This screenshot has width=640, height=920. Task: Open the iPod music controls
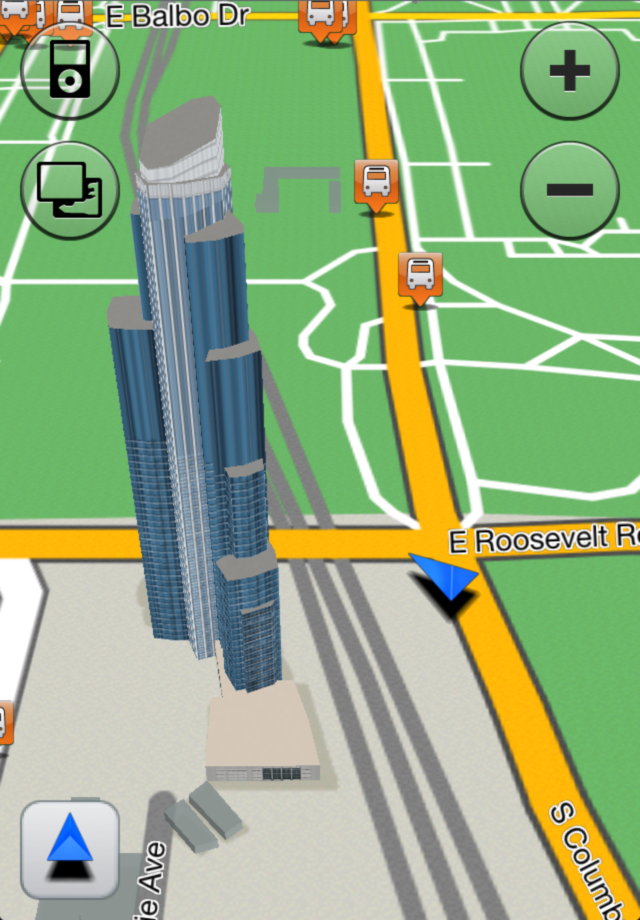pos(70,70)
